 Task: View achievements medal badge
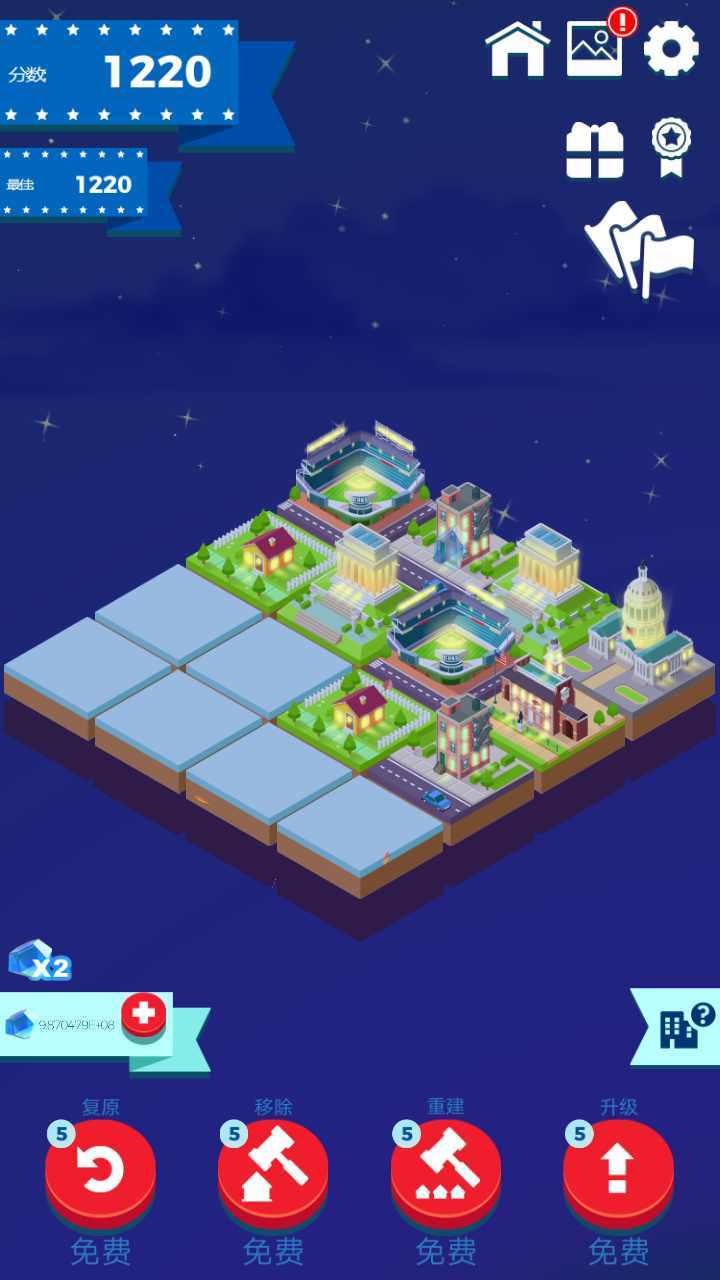pyautogui.click(x=671, y=147)
